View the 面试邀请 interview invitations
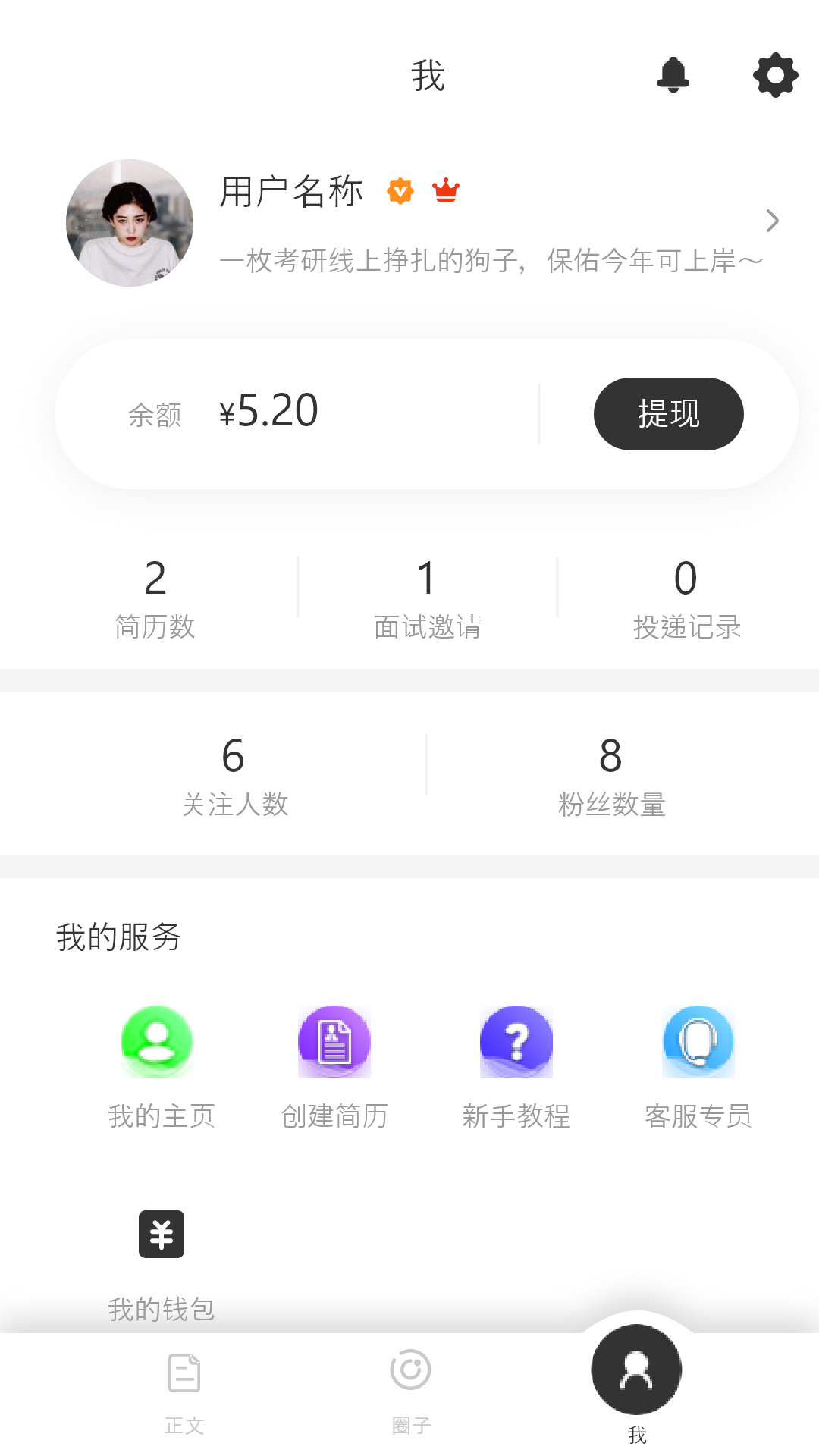Screen dimensions: 819x1456 pos(426,599)
